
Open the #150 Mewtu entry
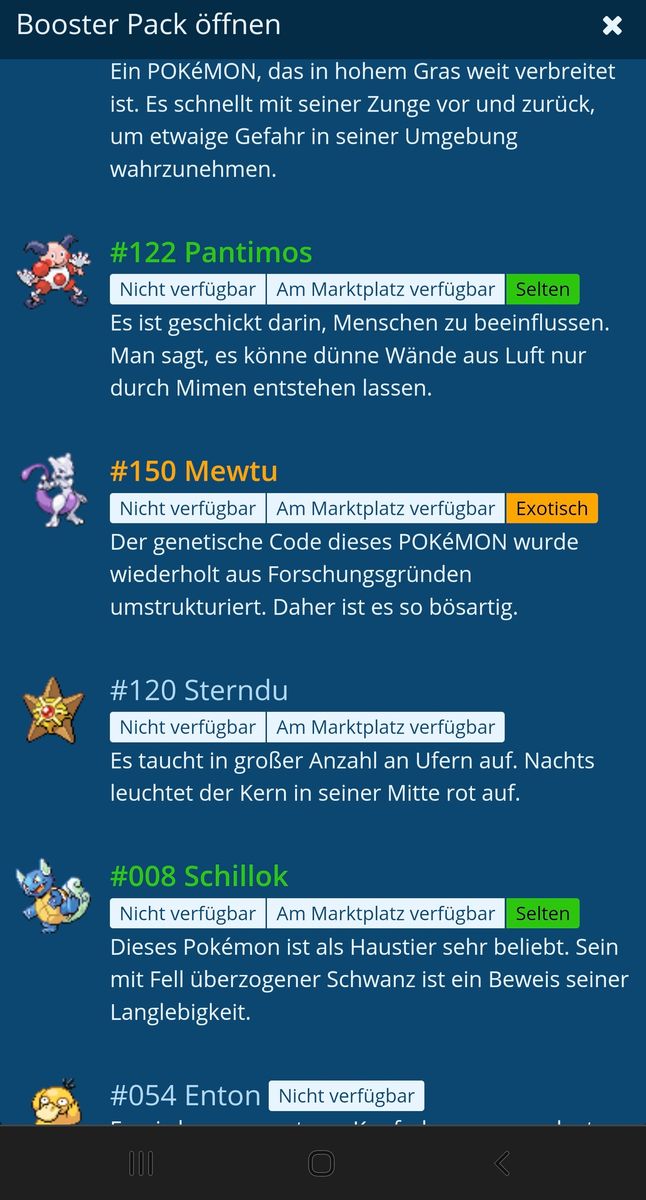194,471
